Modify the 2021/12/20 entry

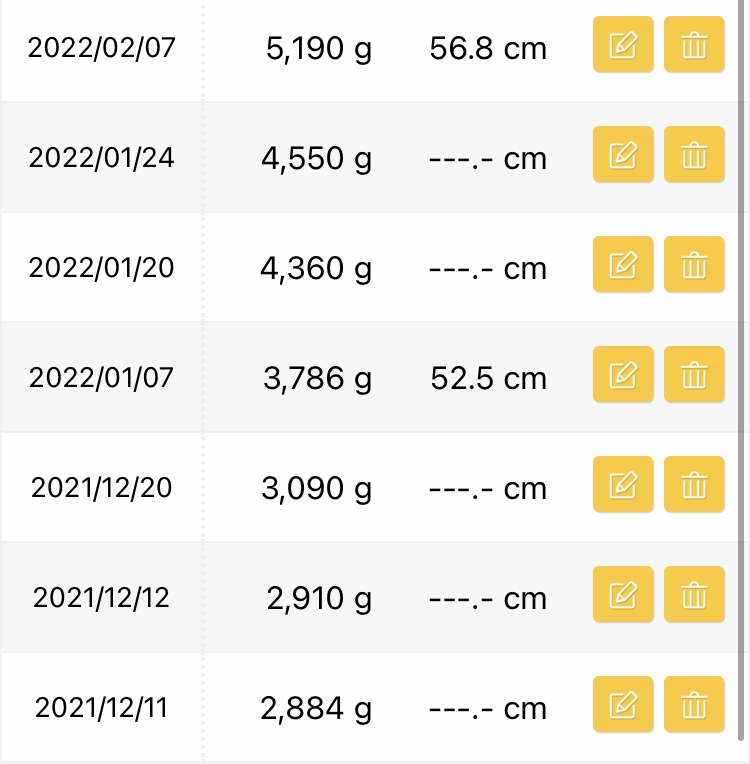623,485
